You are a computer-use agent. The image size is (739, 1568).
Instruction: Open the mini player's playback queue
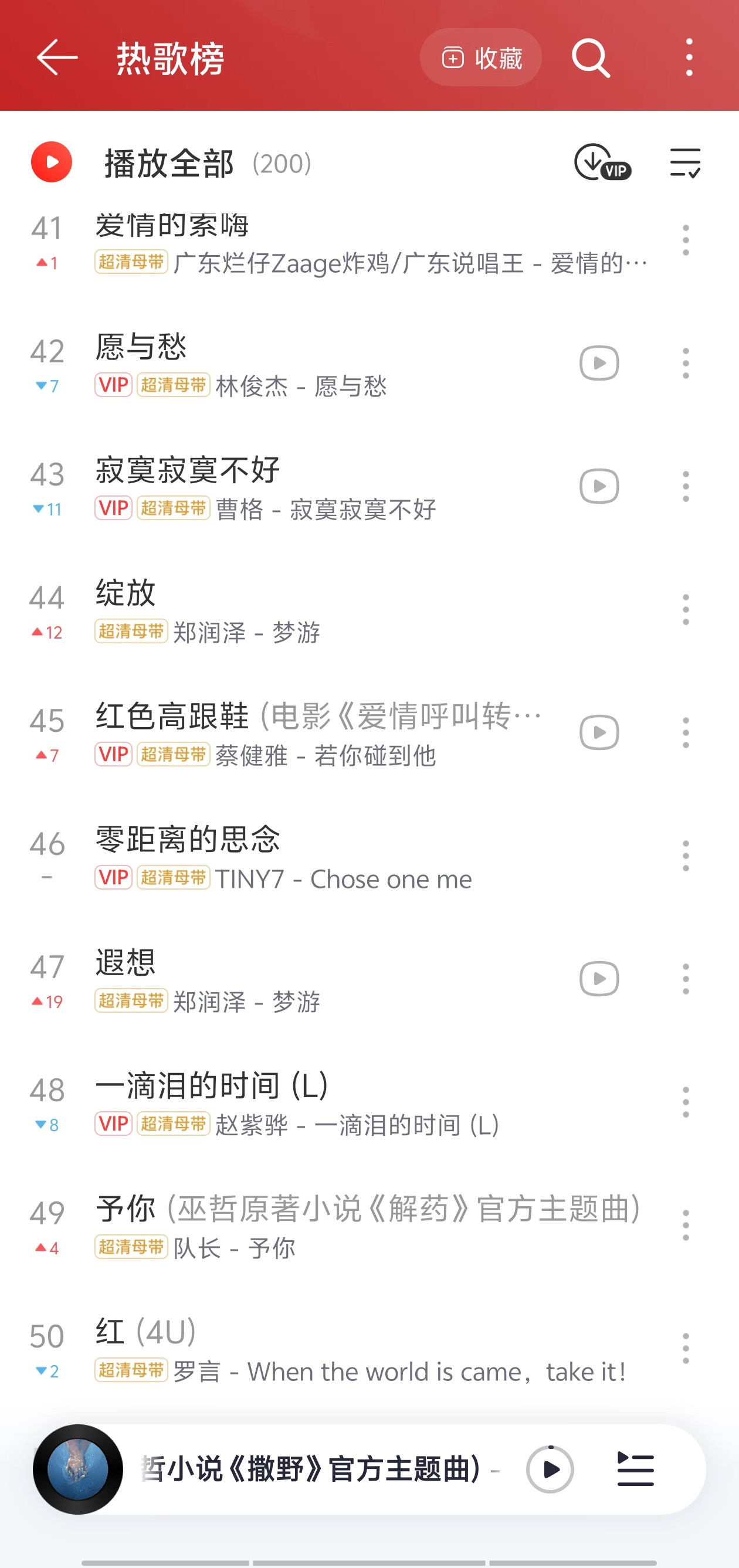click(x=636, y=1469)
